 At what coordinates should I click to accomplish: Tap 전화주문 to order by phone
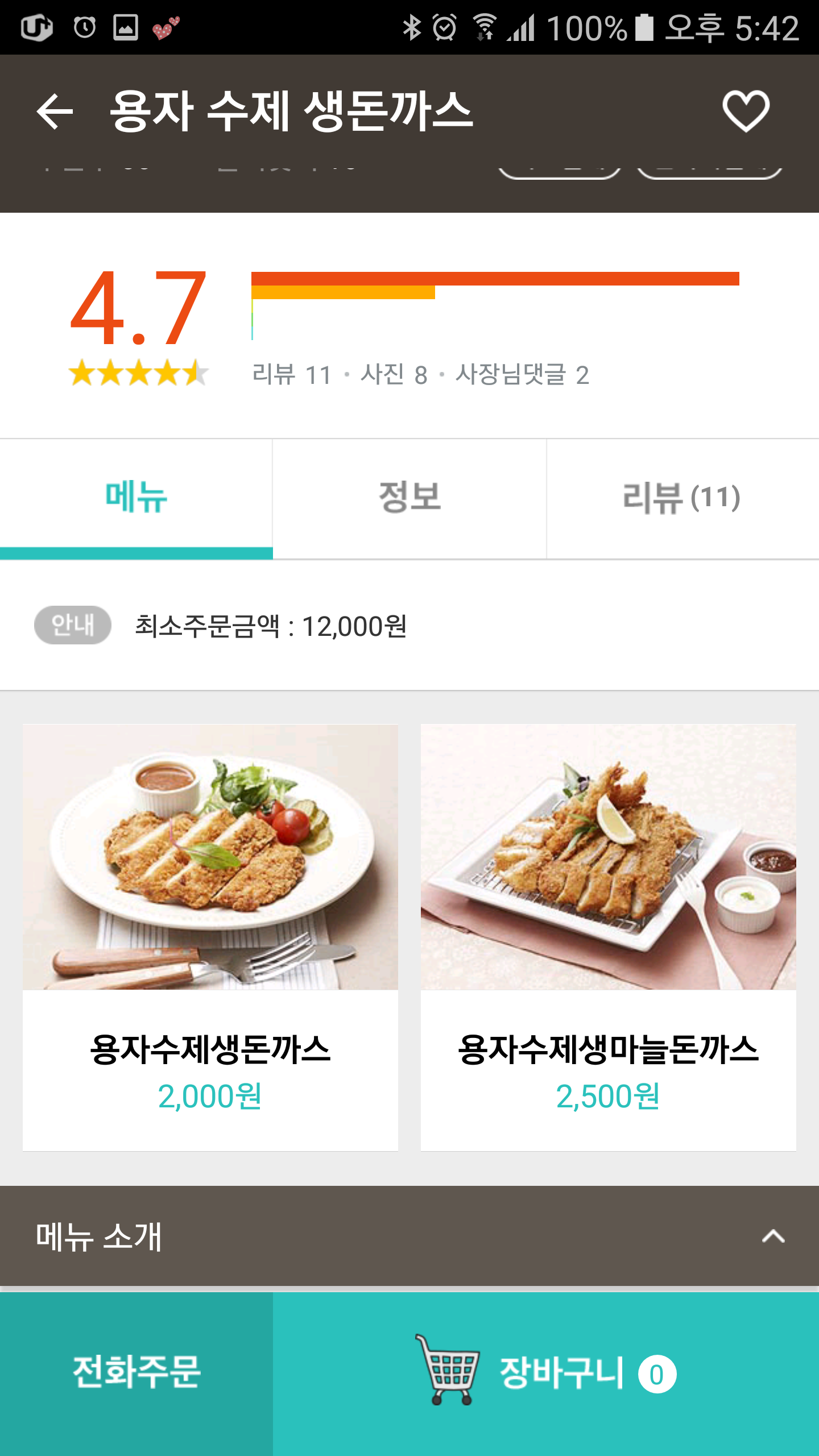pyautogui.click(x=136, y=1373)
